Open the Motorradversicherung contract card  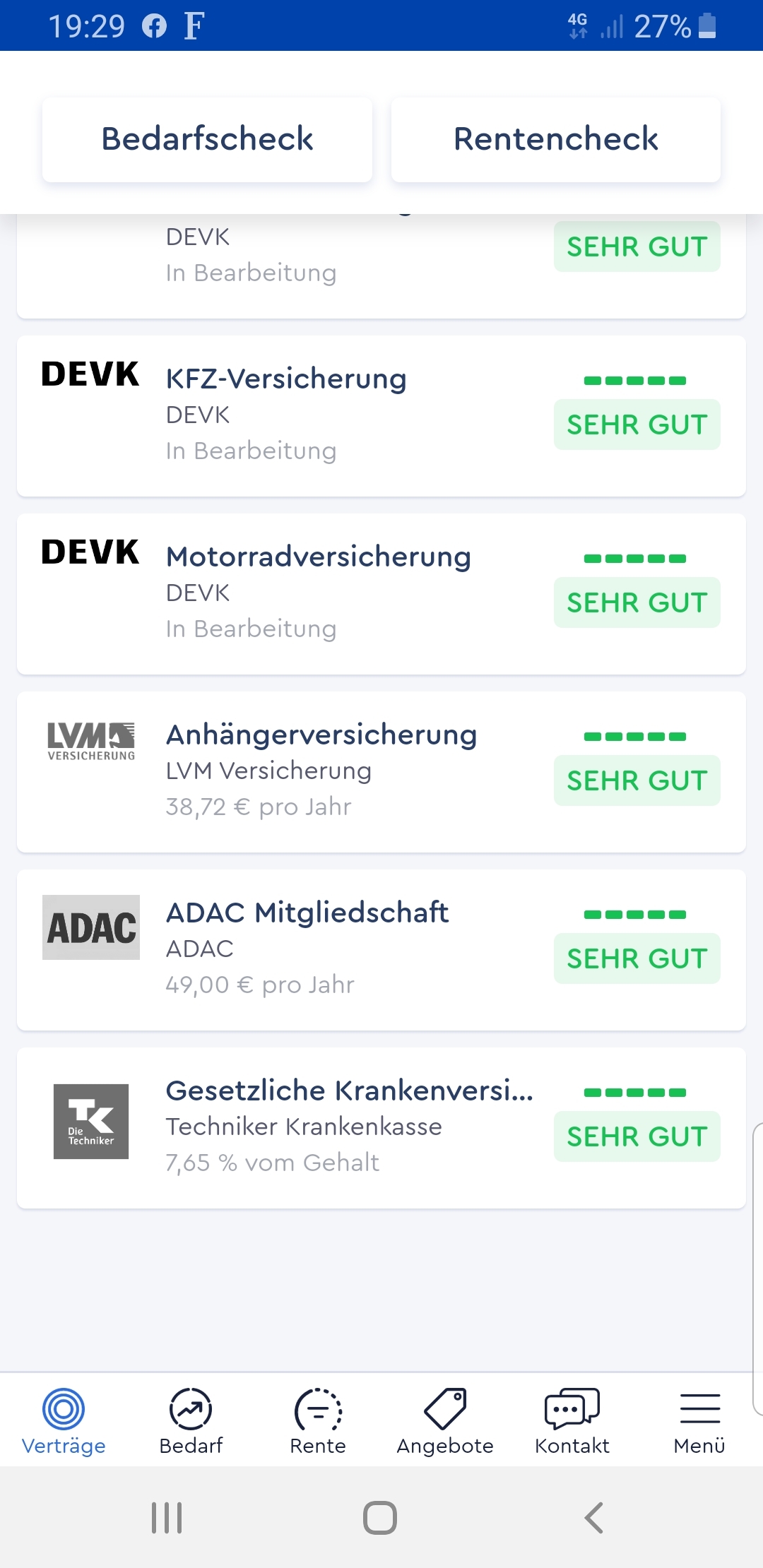coord(381,594)
